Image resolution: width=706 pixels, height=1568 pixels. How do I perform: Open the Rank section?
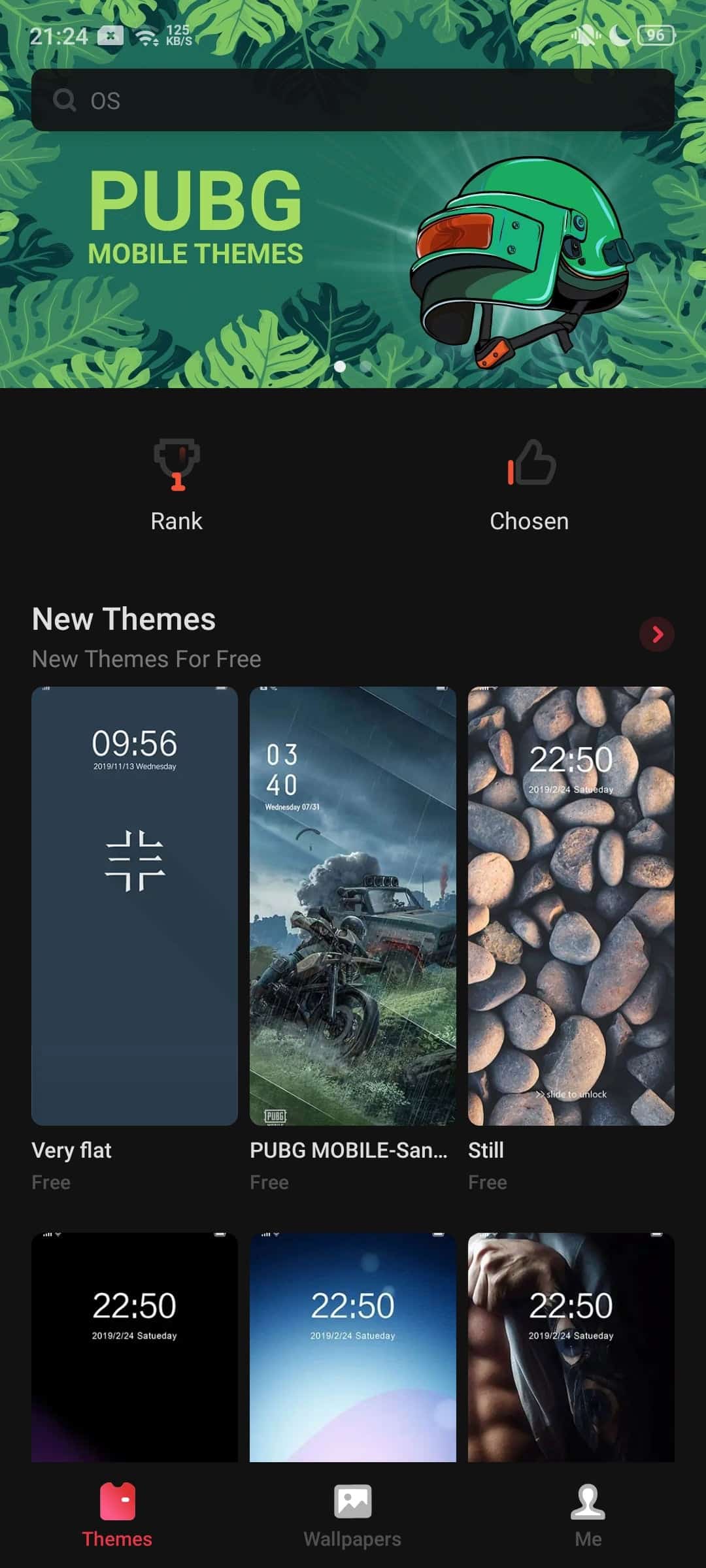coord(176,485)
